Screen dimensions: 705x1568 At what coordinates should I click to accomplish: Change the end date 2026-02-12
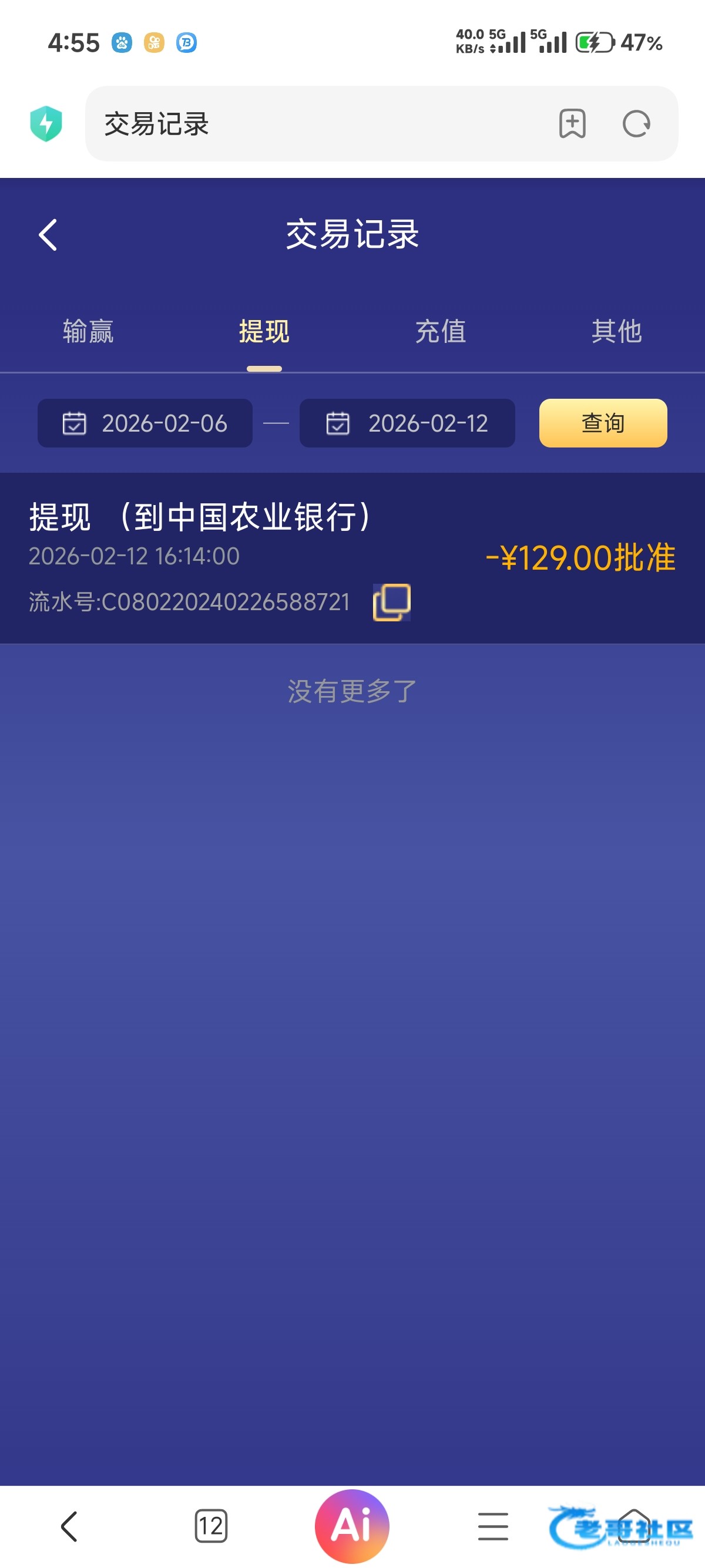(407, 423)
